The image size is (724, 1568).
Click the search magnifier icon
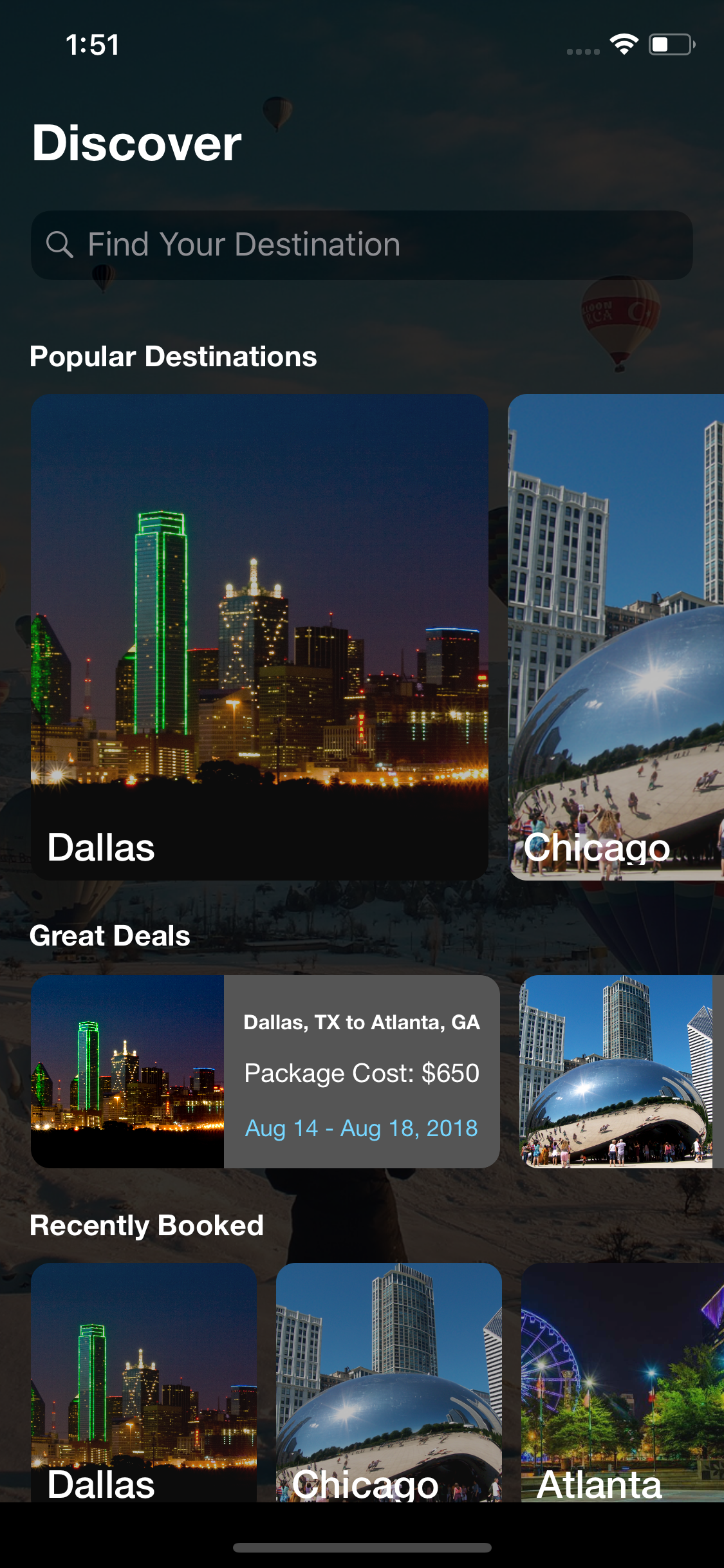point(60,245)
